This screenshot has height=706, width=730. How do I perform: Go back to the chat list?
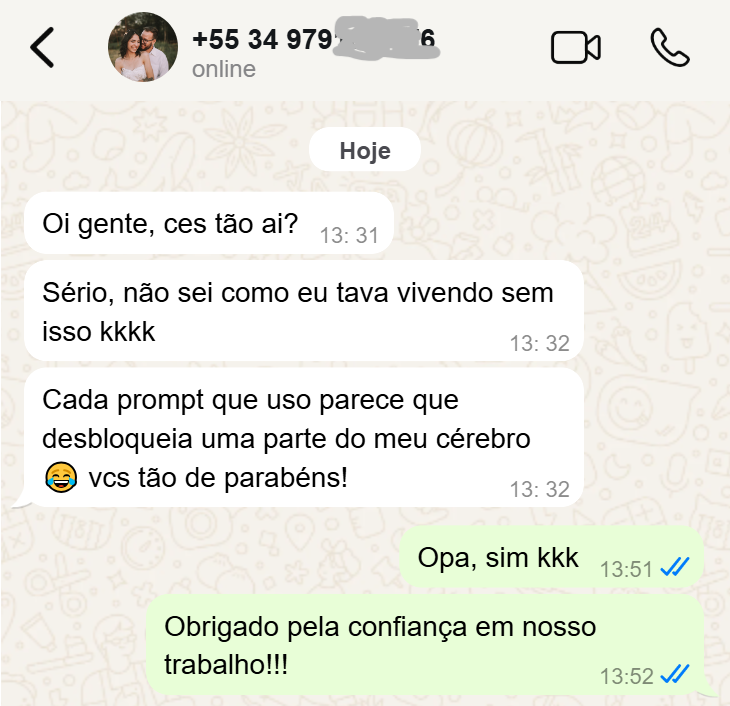point(42,48)
